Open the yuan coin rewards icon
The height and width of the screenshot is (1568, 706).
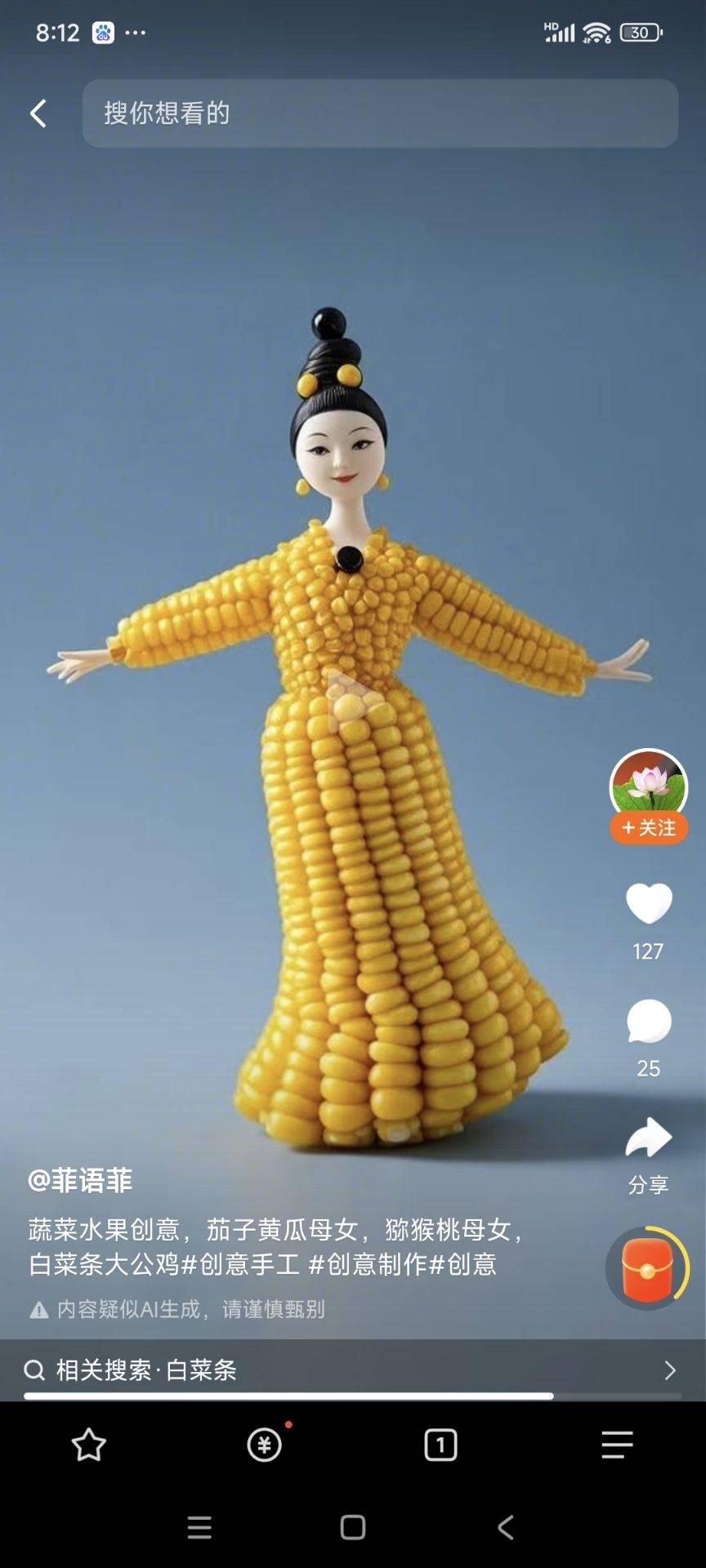(x=264, y=1445)
